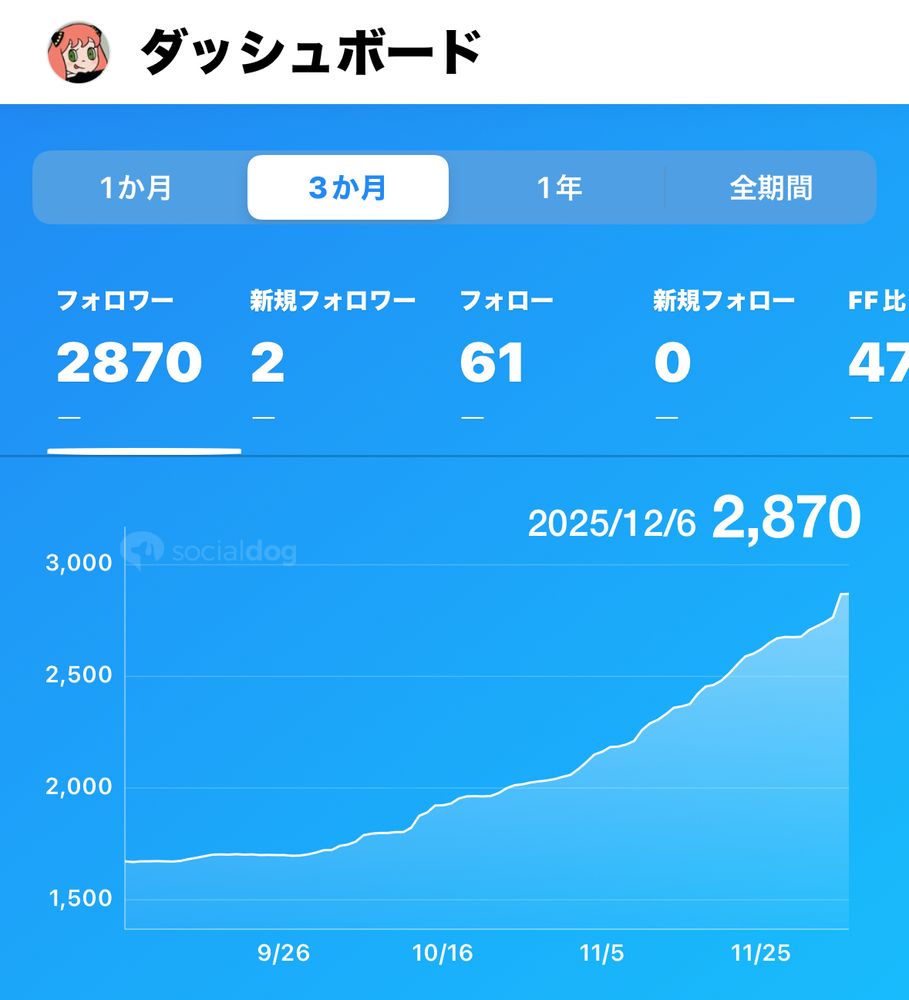Show the 全期間 range
This screenshot has height=1000, width=909.
(x=771, y=188)
